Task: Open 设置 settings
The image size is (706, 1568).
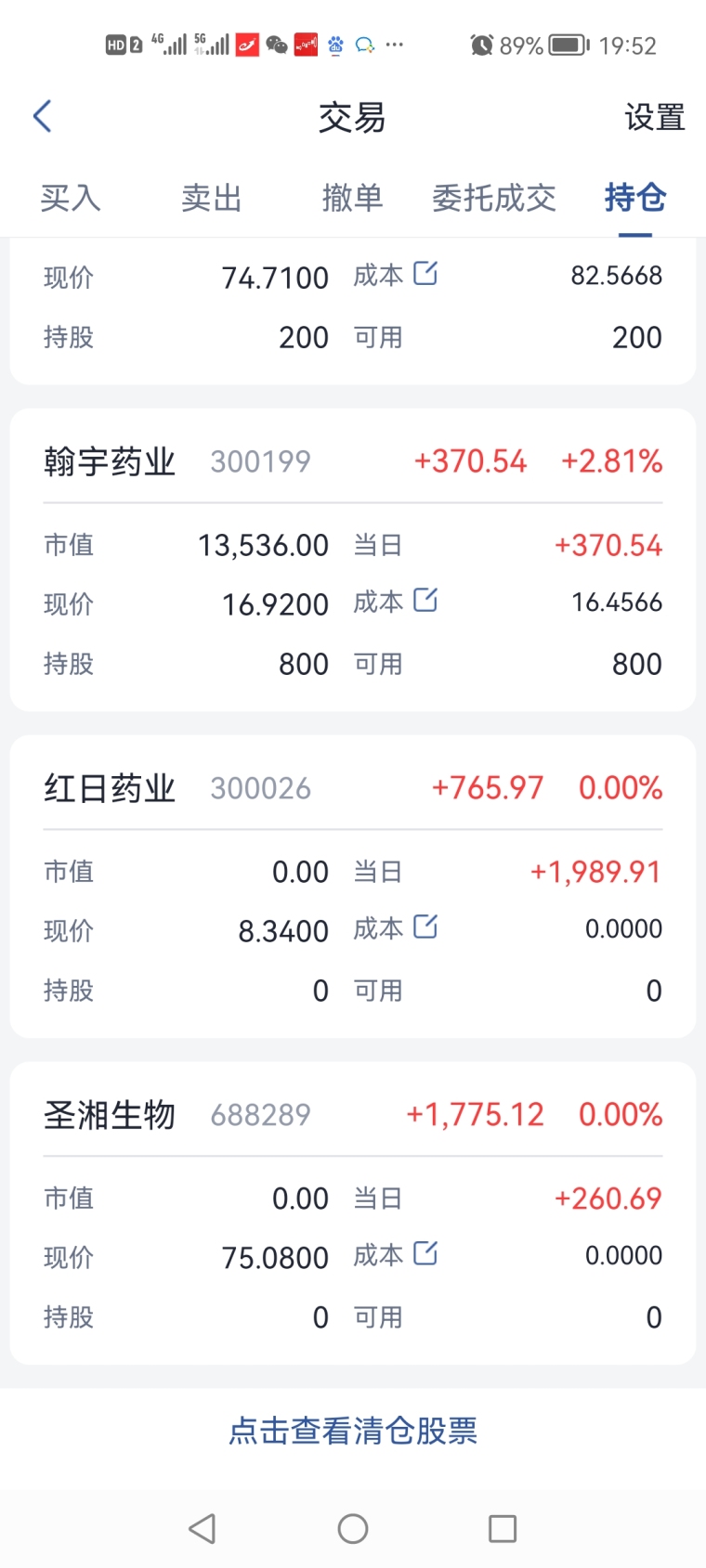Action: click(x=654, y=117)
